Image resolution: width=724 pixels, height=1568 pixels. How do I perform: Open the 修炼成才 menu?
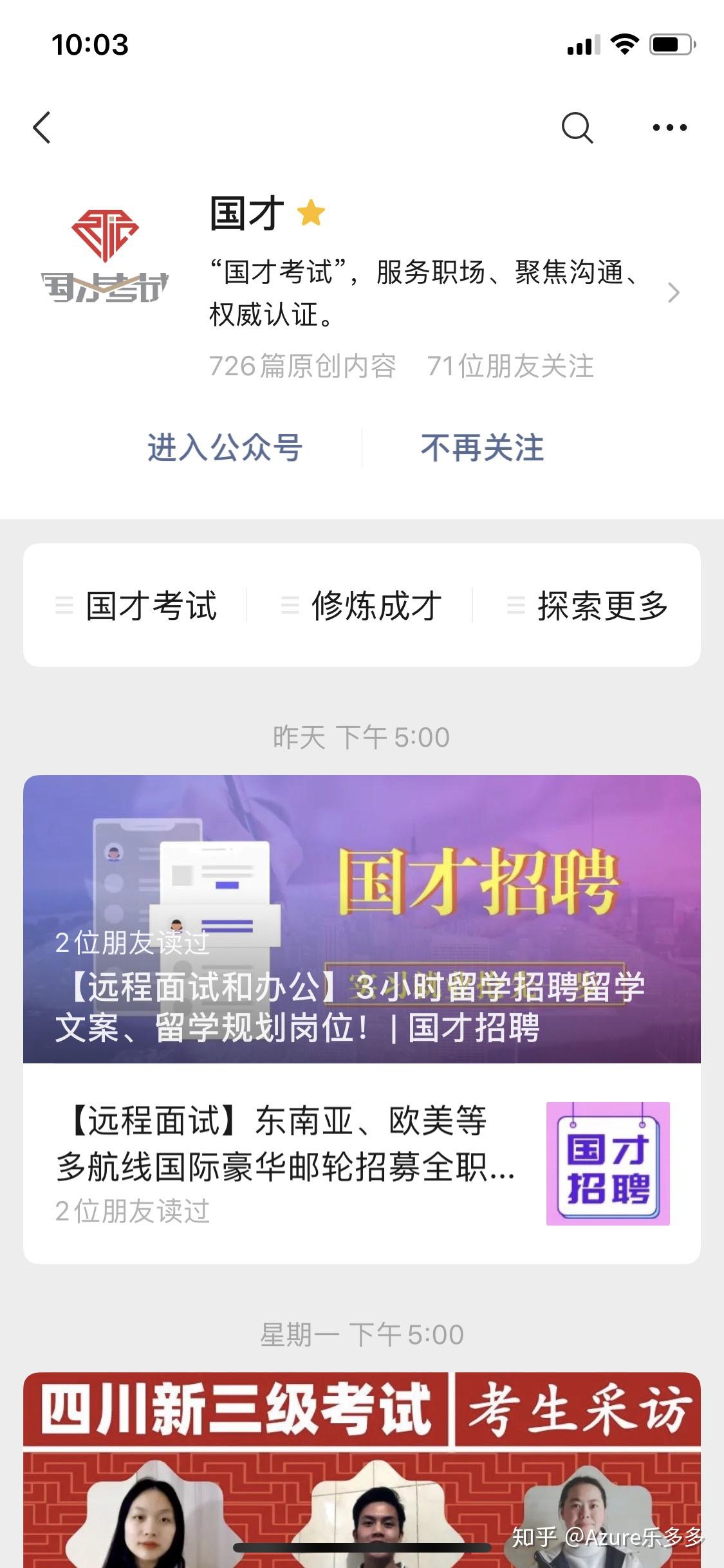coord(362,606)
